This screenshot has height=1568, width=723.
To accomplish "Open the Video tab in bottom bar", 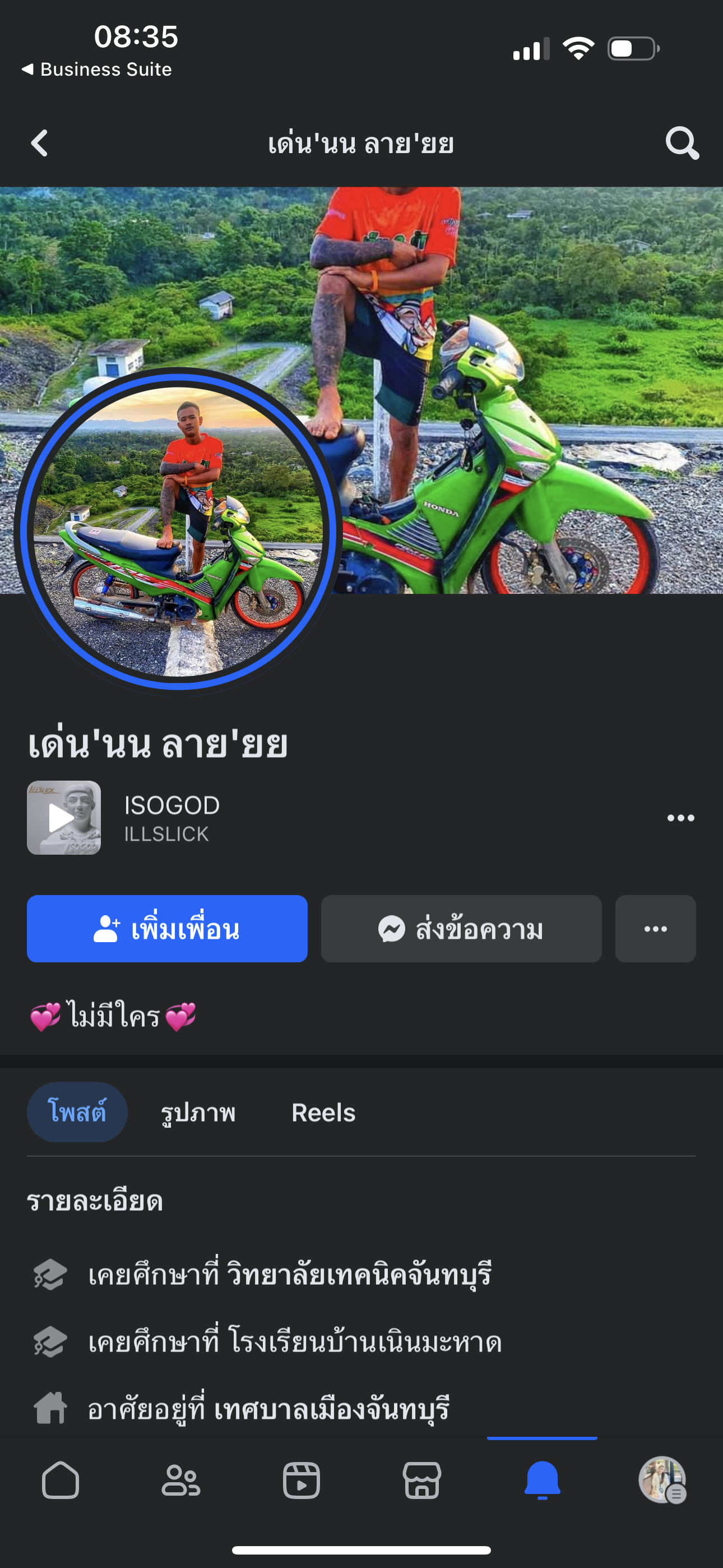I will 302,1481.
